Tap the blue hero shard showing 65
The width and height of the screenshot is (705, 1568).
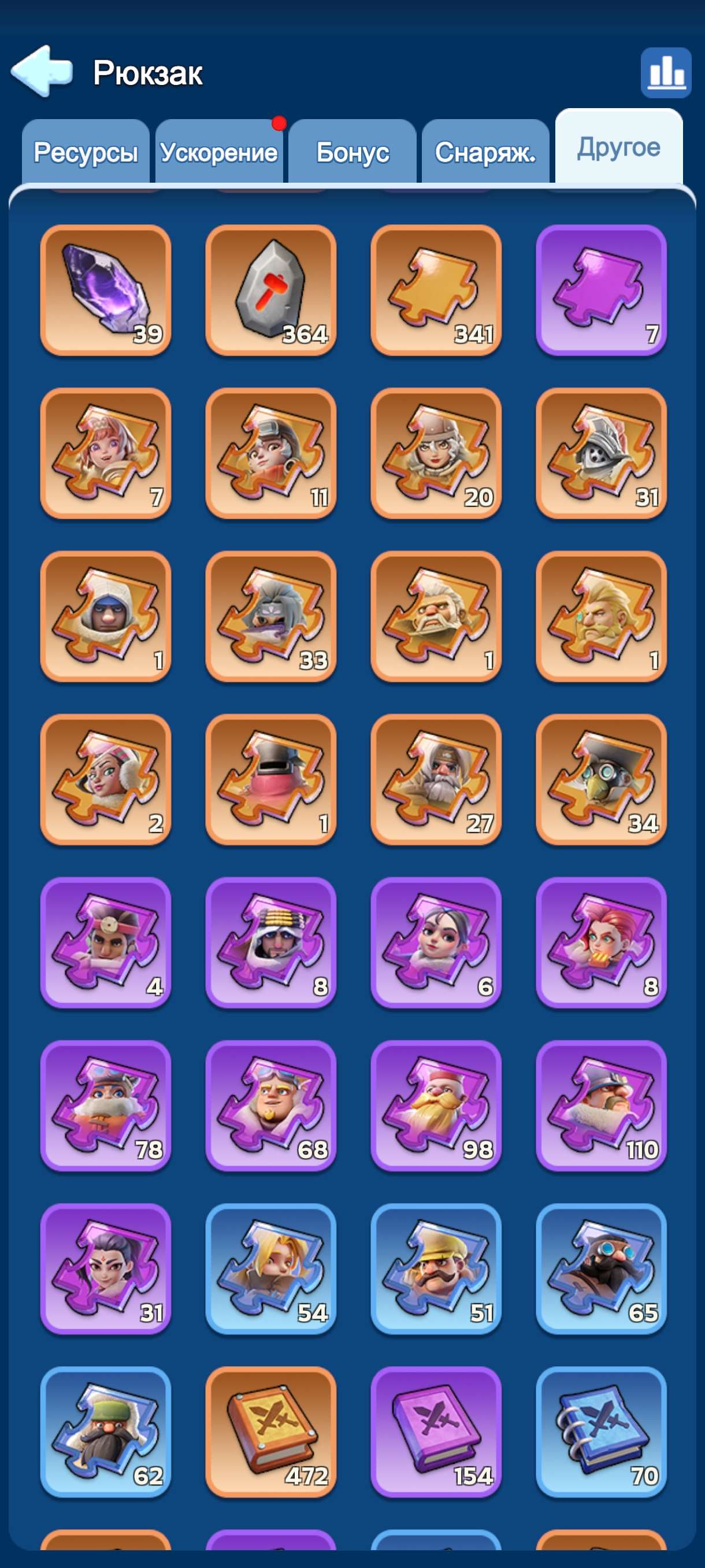(x=602, y=1269)
